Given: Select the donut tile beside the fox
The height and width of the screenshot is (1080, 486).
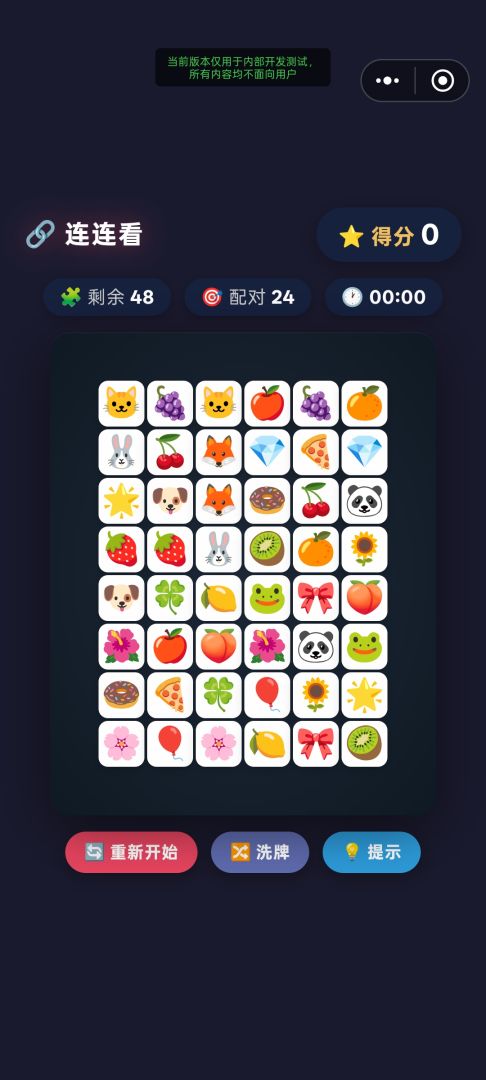Looking at the screenshot, I should point(267,501).
